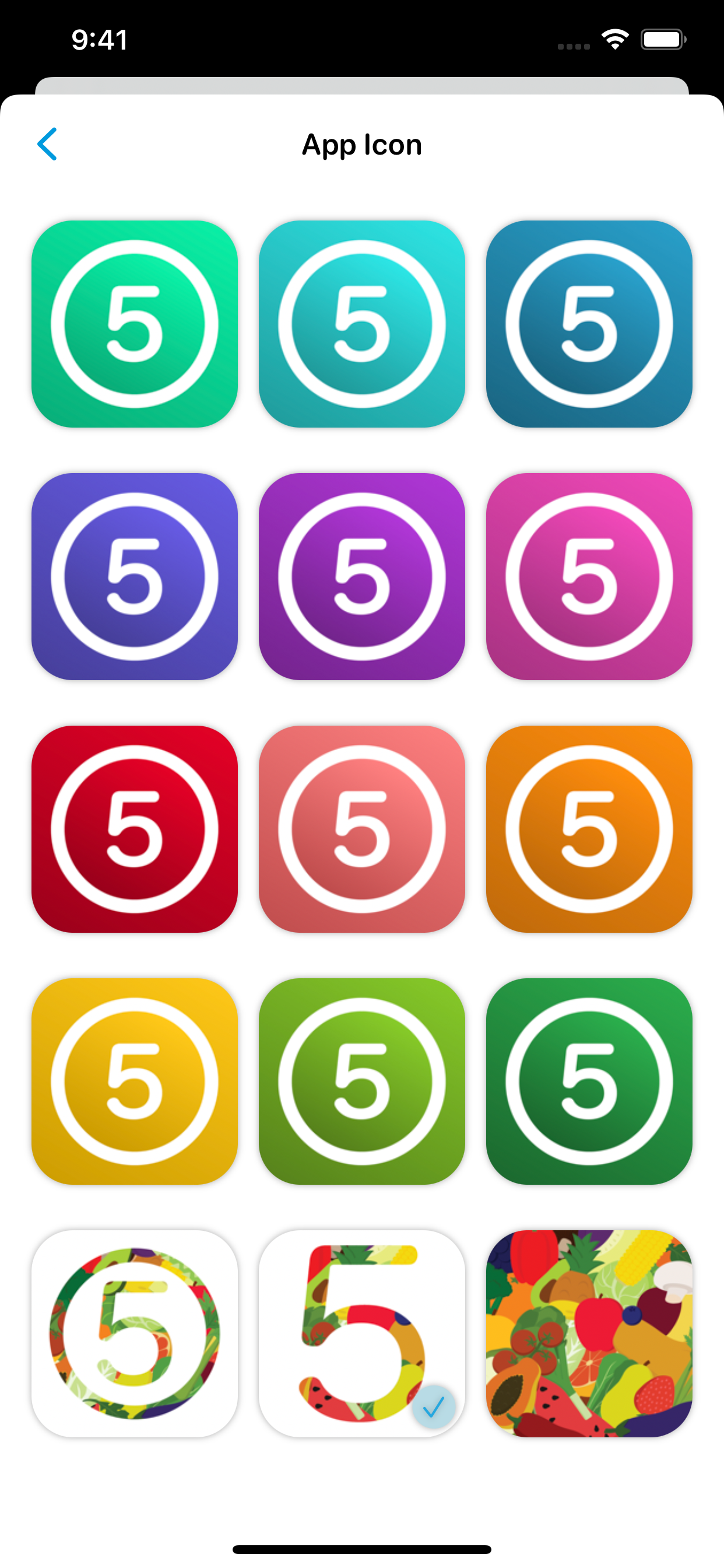Select the indigo app icon
The width and height of the screenshot is (724, 1568).
(x=135, y=576)
